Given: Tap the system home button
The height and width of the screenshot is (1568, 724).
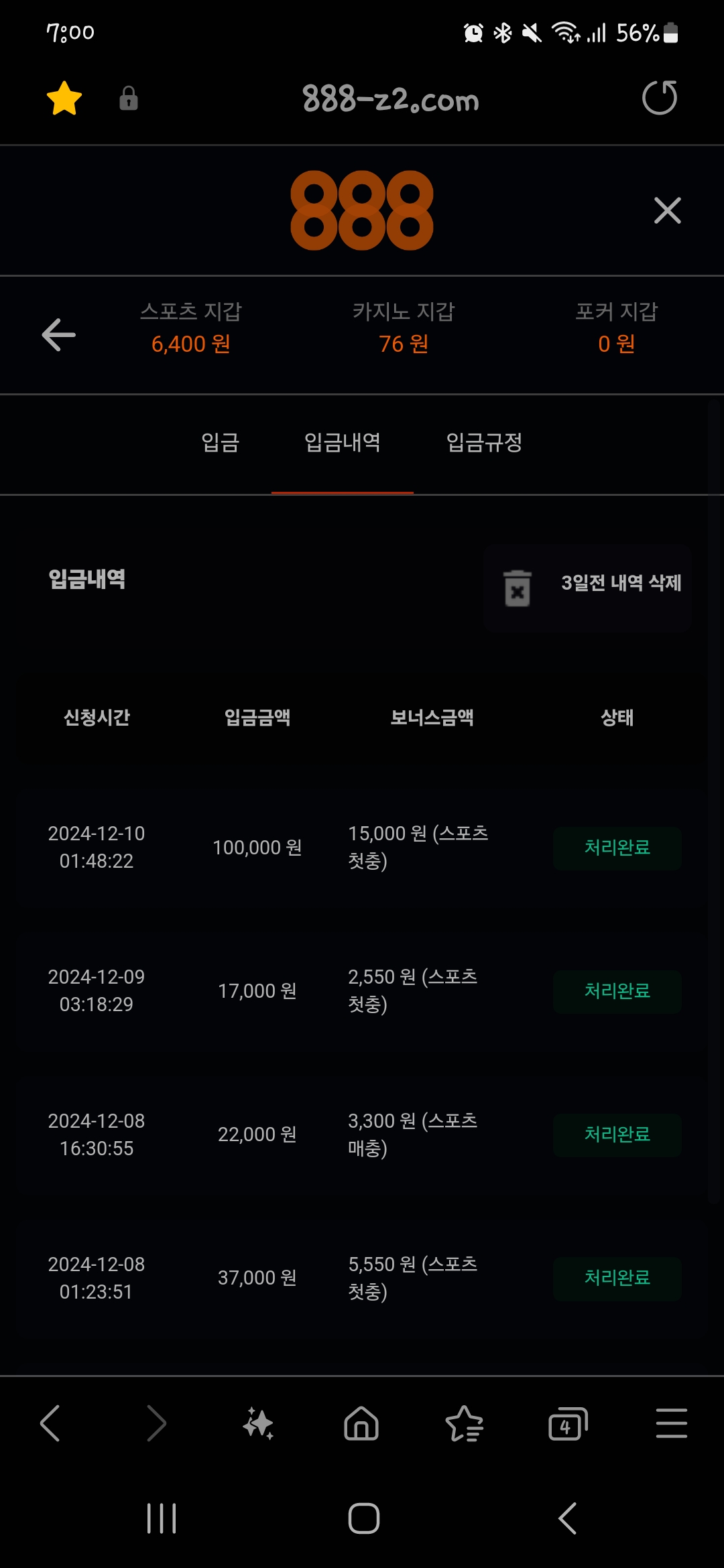Looking at the screenshot, I should point(363,1518).
